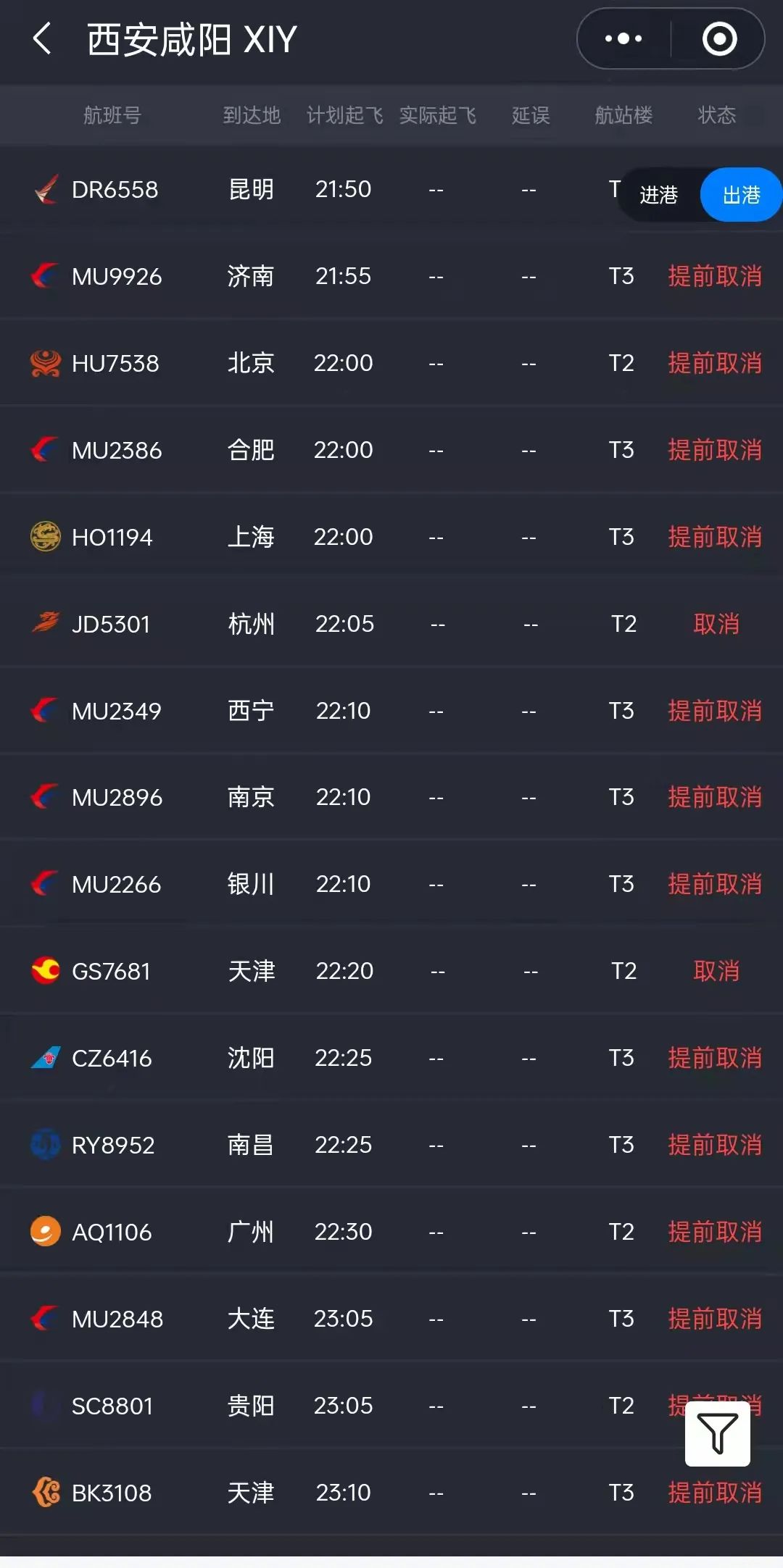This screenshot has width=783, height=1568.
Task: View flight CZ6416 to 沈阳
Action: tap(391, 1058)
